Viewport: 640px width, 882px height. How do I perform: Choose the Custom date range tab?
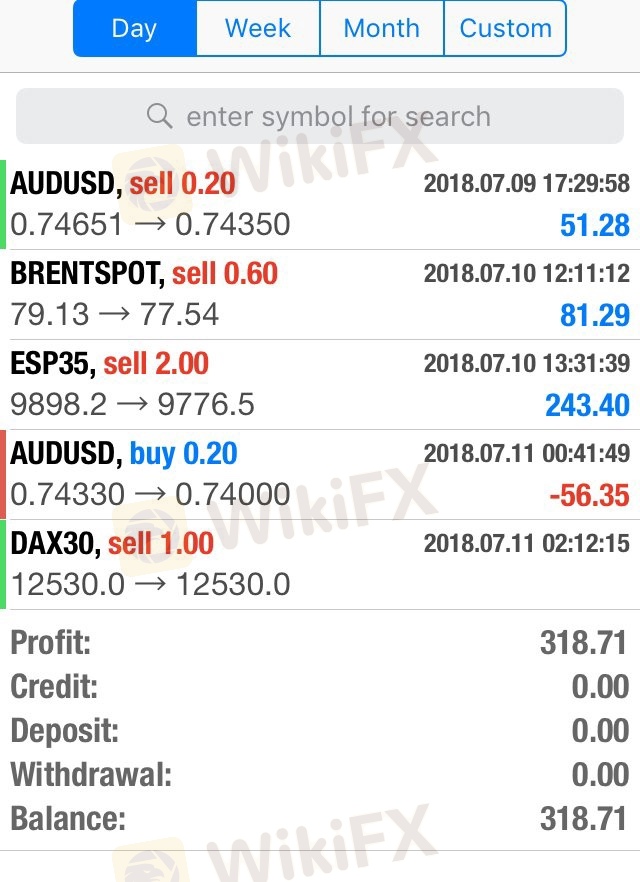[505, 28]
